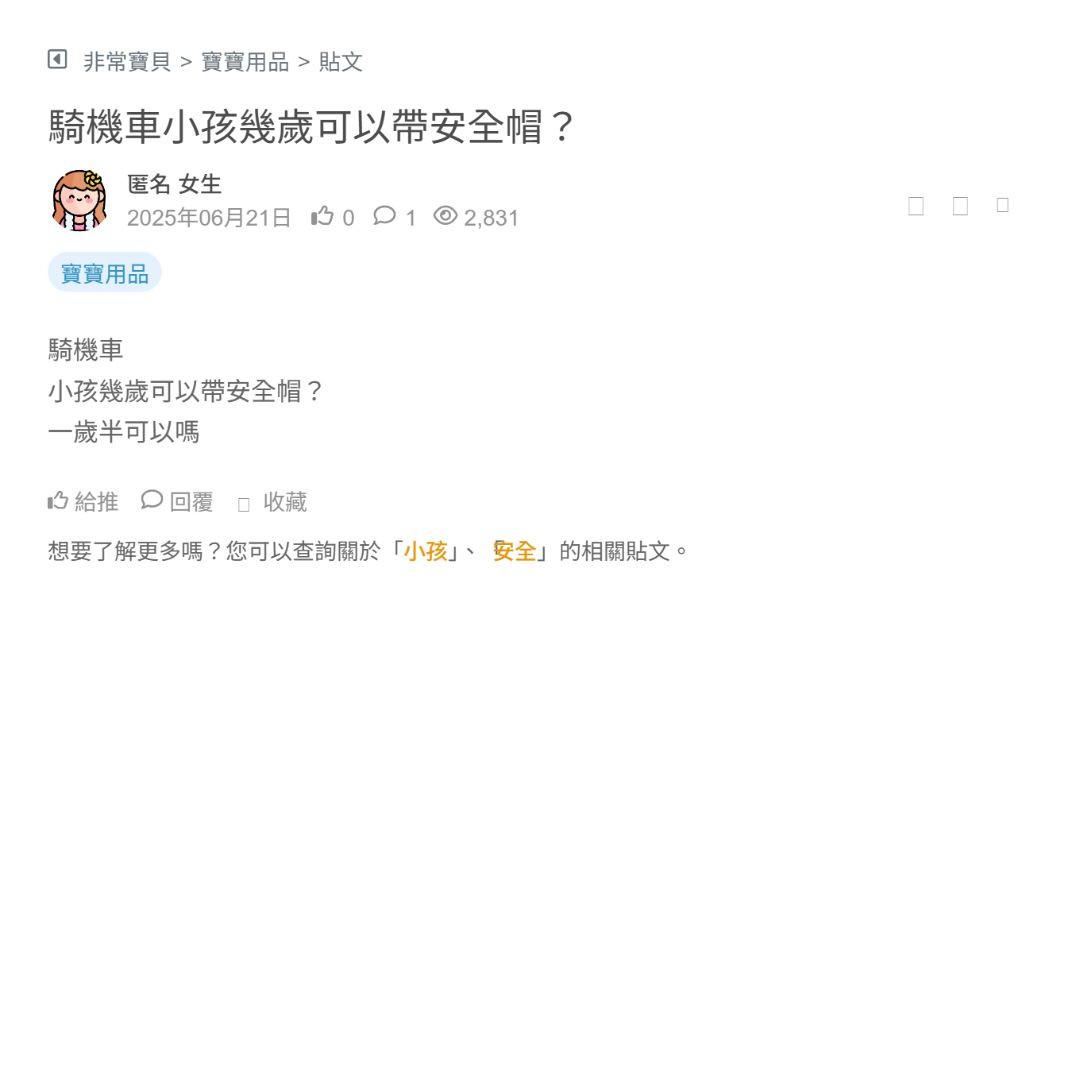Viewport: 1080px width, 1080px height.
Task: Tap the back arrow icon in breadcrumb
Action: pos(58,60)
